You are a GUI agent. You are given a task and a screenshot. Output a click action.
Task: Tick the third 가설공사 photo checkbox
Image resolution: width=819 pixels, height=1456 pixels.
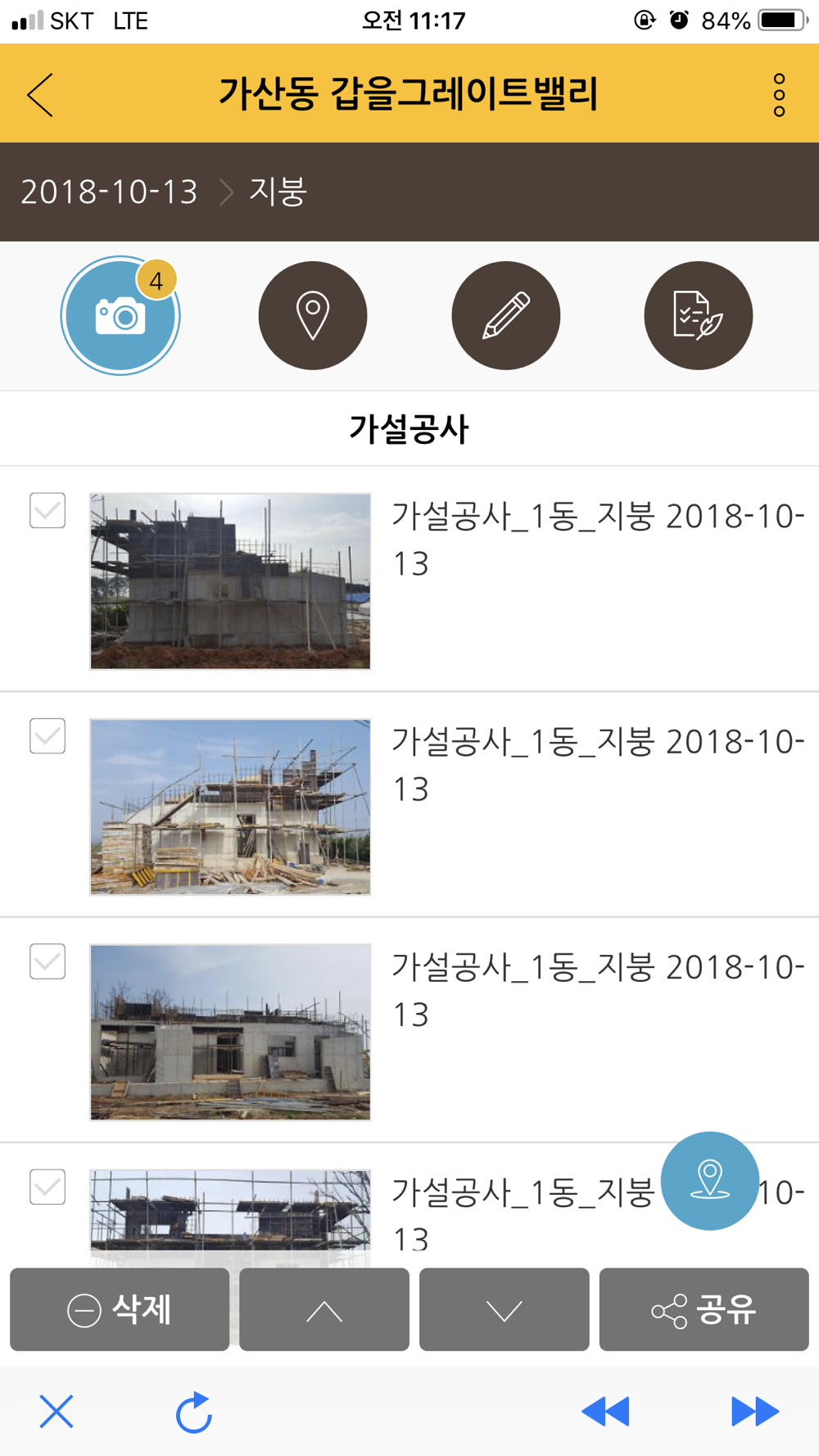[x=48, y=961]
